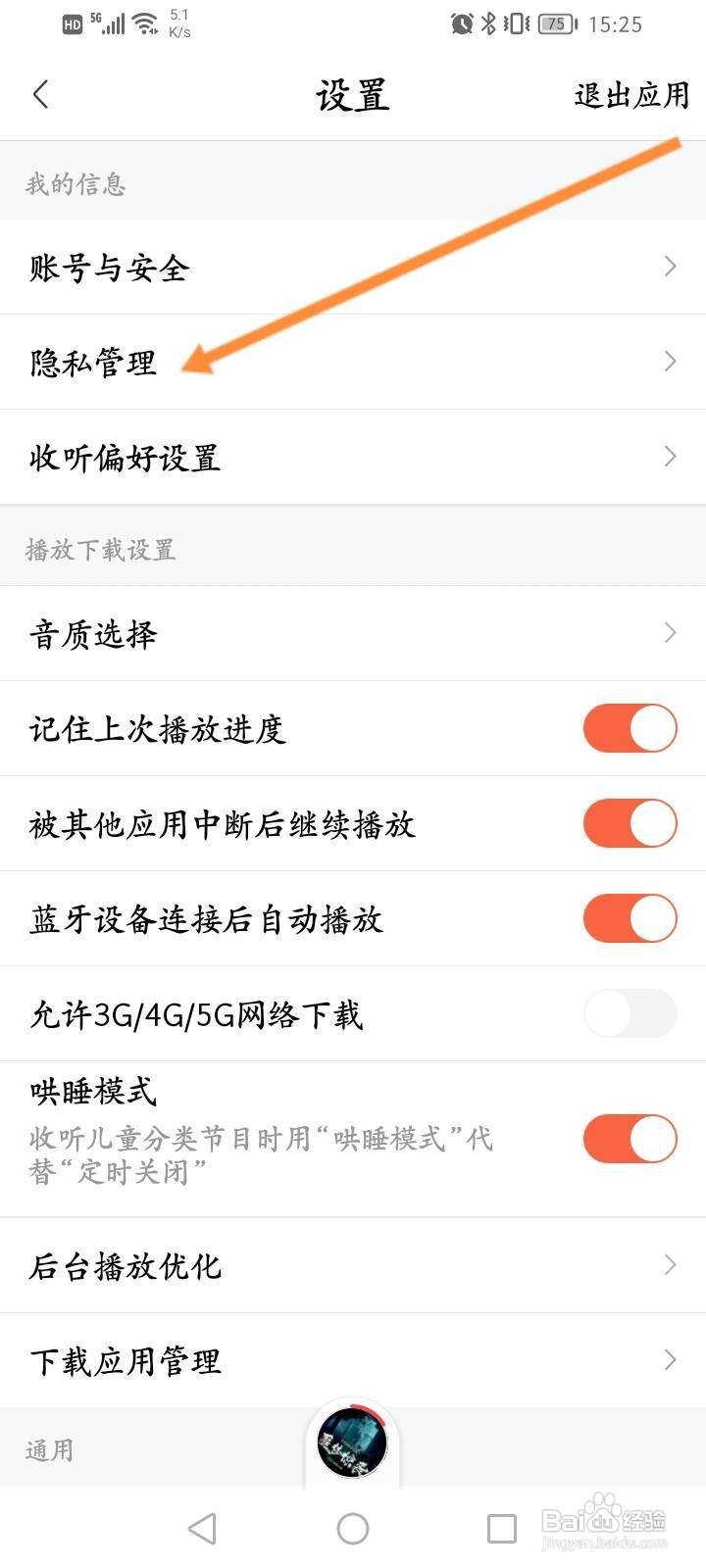
Task: Expand 后台播放优化 with its chevron
Action: pyautogui.click(x=671, y=1266)
